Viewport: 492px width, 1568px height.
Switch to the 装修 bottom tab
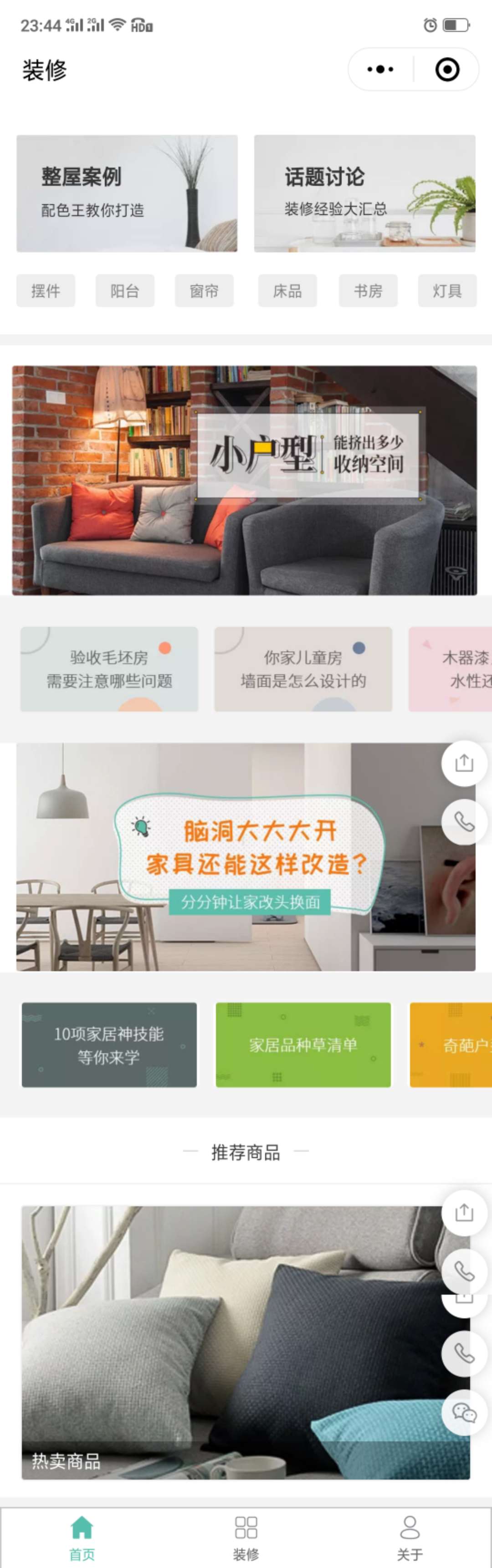(x=246, y=1537)
